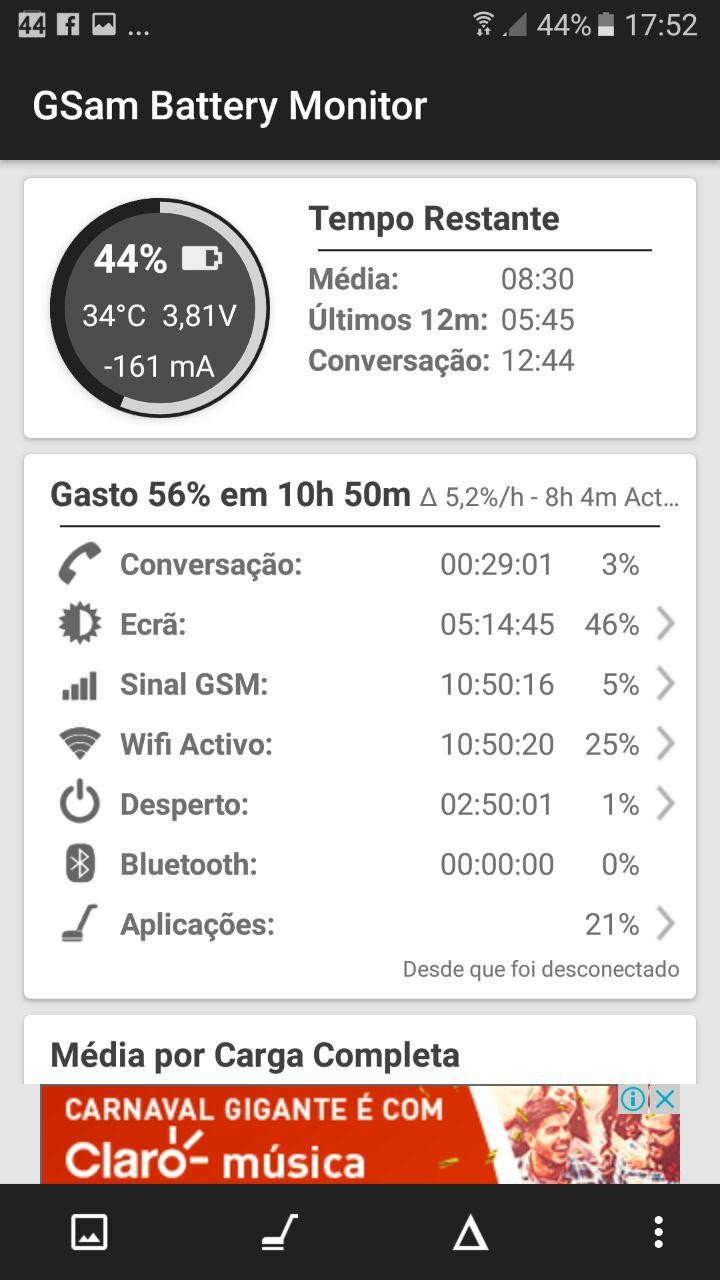
Task: Open the overflow menu
Action: (x=657, y=1233)
